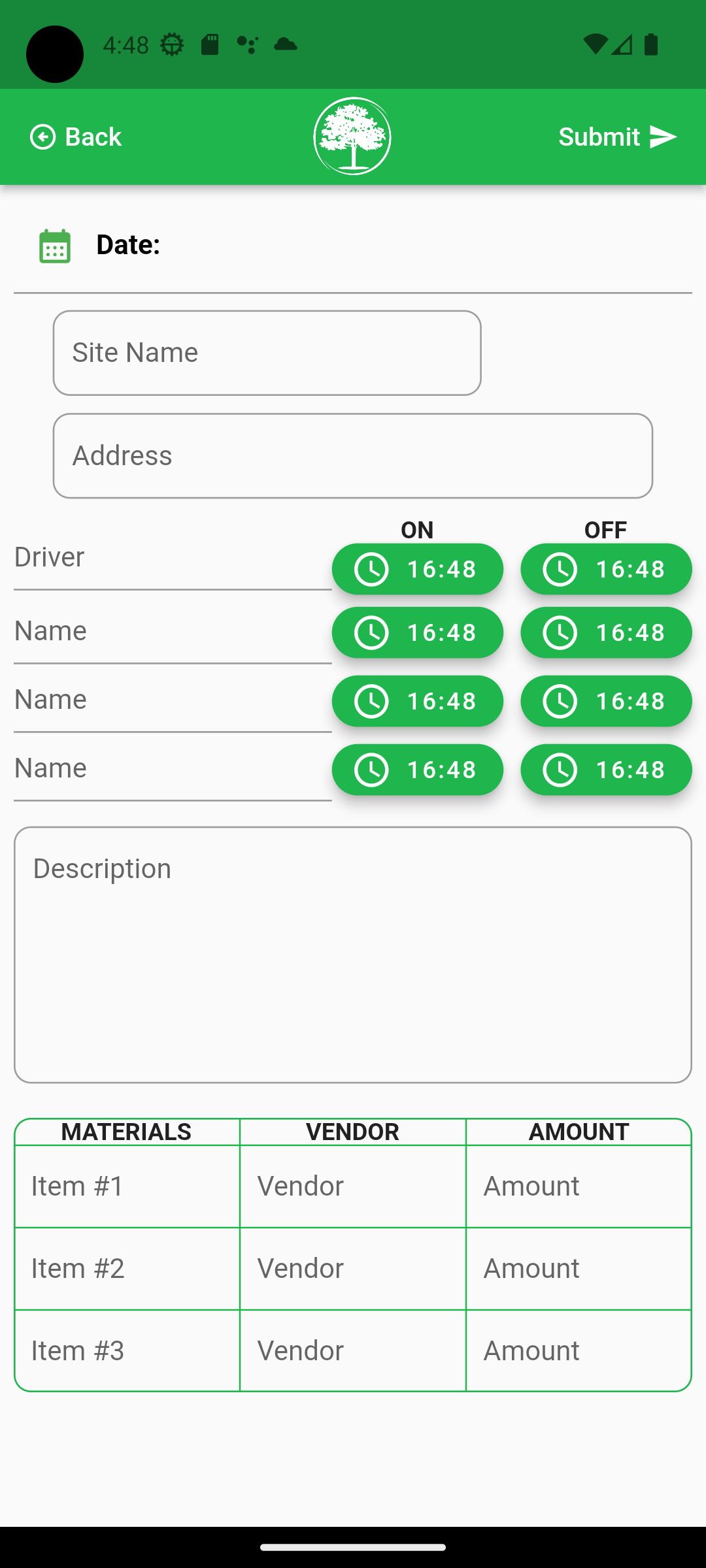The width and height of the screenshot is (706, 1568).
Task: Open the date picker calendar icon
Action: click(55, 246)
